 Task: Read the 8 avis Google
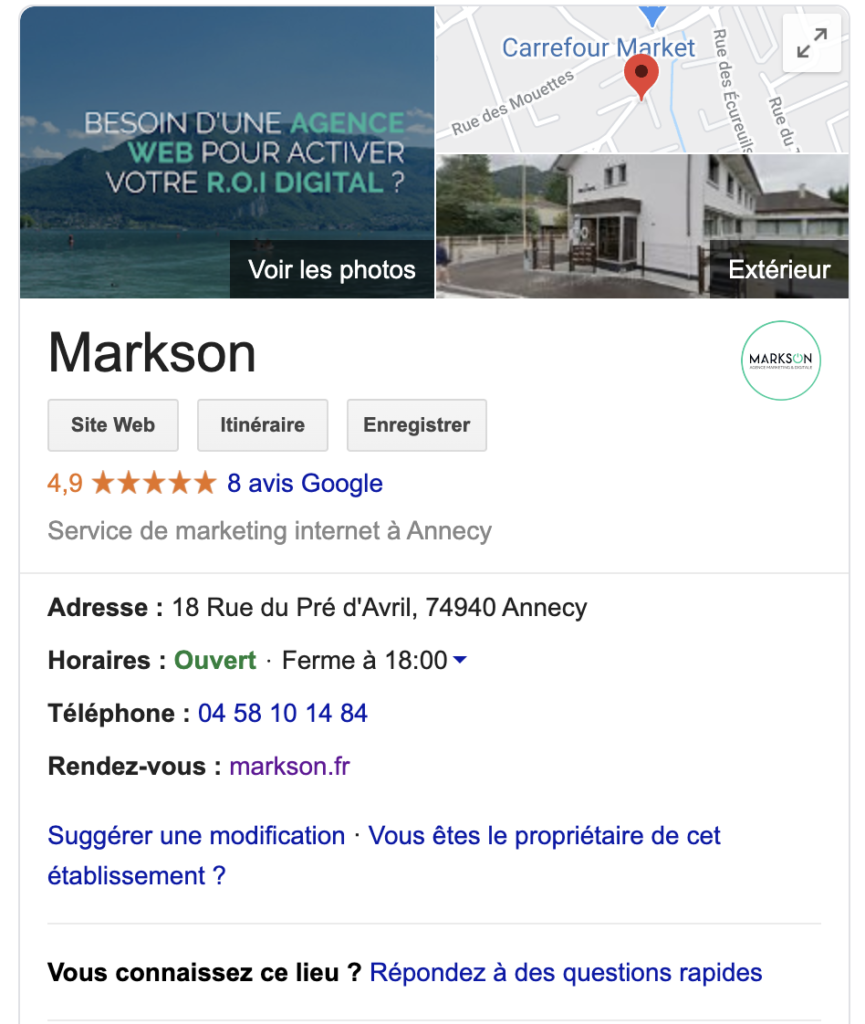304,484
